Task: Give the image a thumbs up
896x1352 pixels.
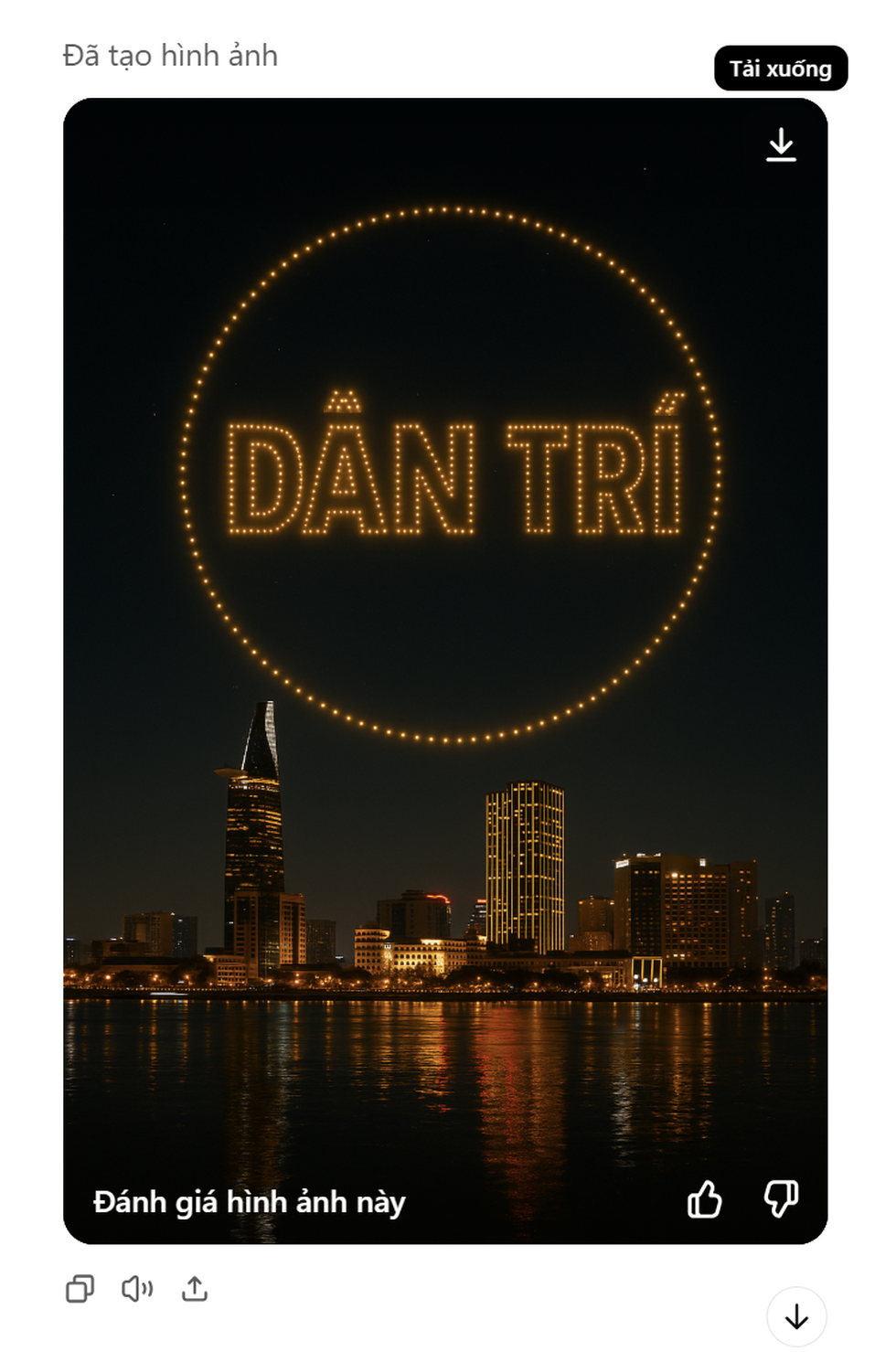Action: (704, 1199)
